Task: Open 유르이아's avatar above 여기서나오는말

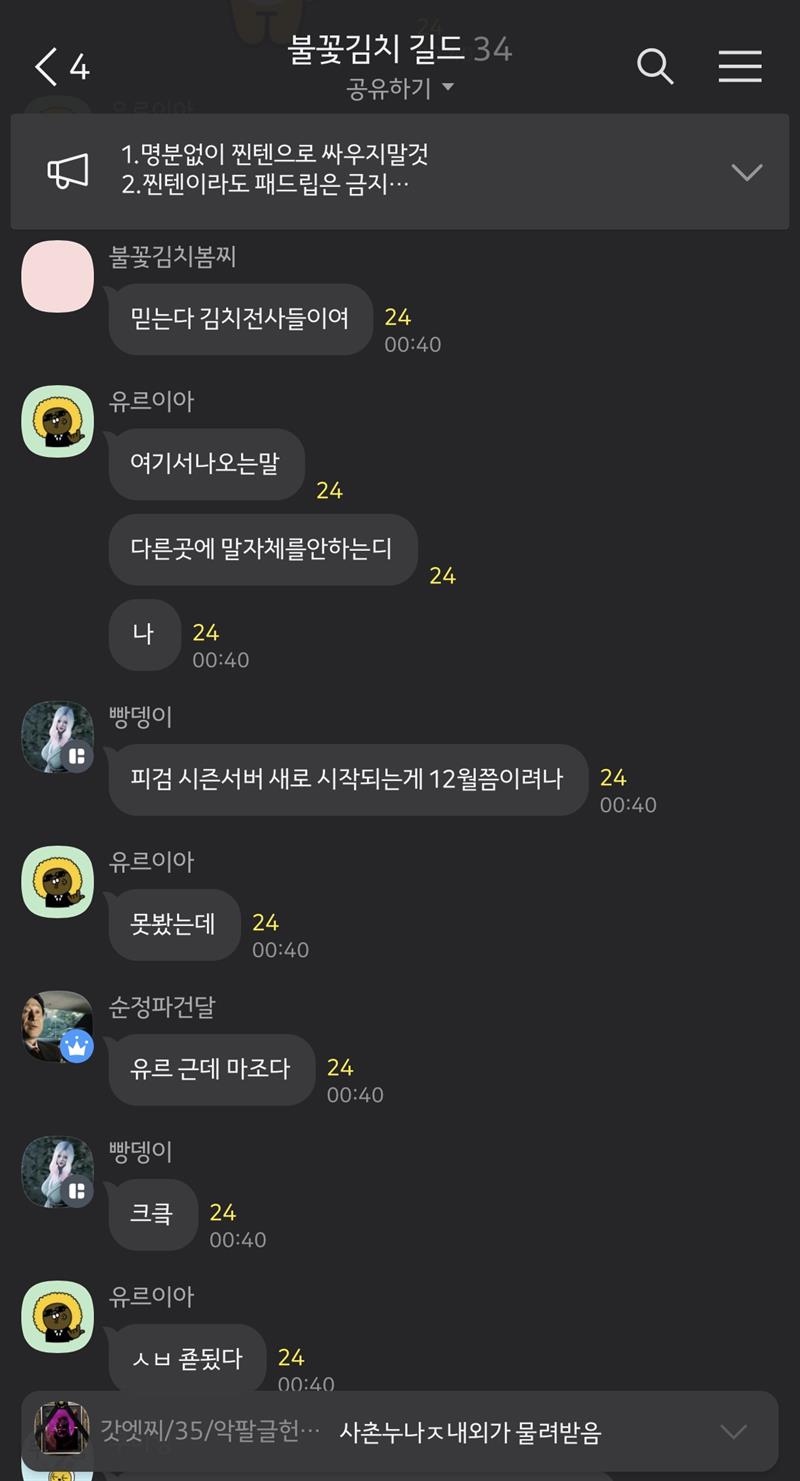Action: click(58, 421)
